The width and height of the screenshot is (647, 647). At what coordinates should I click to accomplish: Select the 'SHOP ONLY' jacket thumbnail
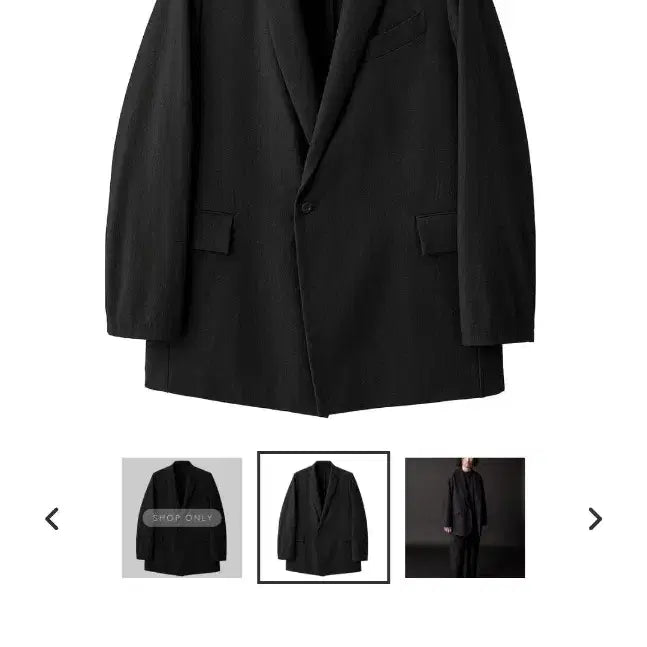[x=182, y=518]
